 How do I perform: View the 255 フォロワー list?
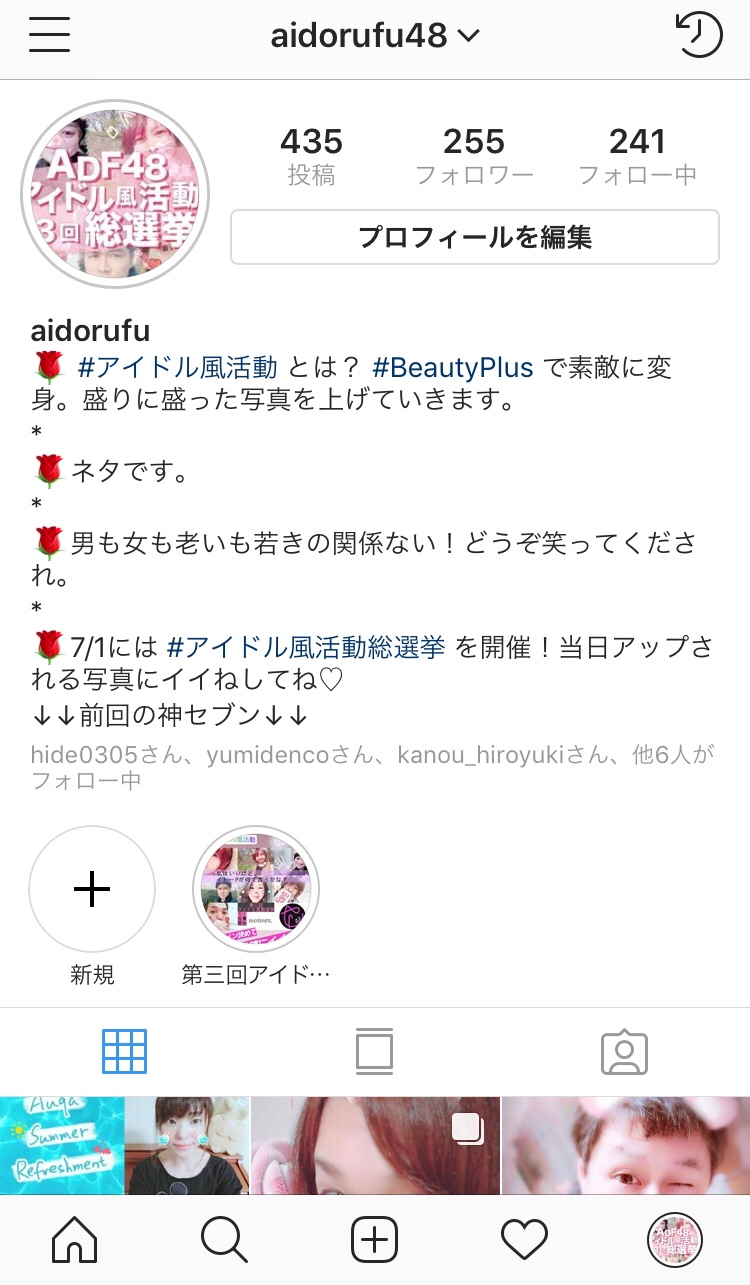474,156
